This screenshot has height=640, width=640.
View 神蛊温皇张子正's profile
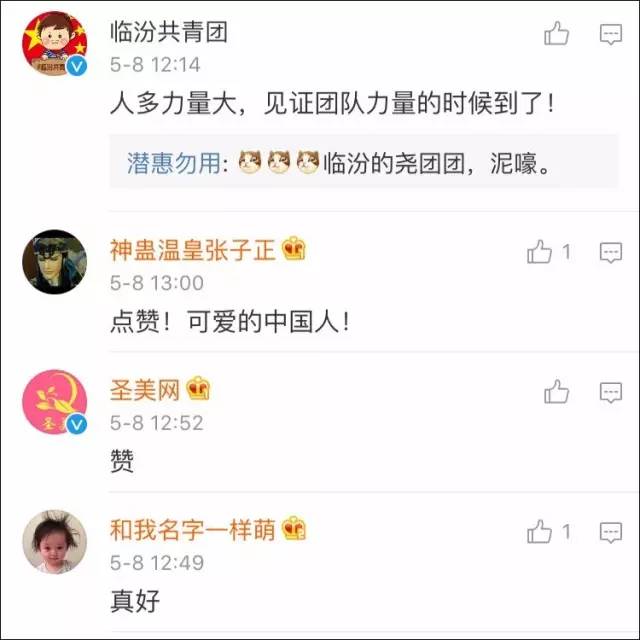192,249
